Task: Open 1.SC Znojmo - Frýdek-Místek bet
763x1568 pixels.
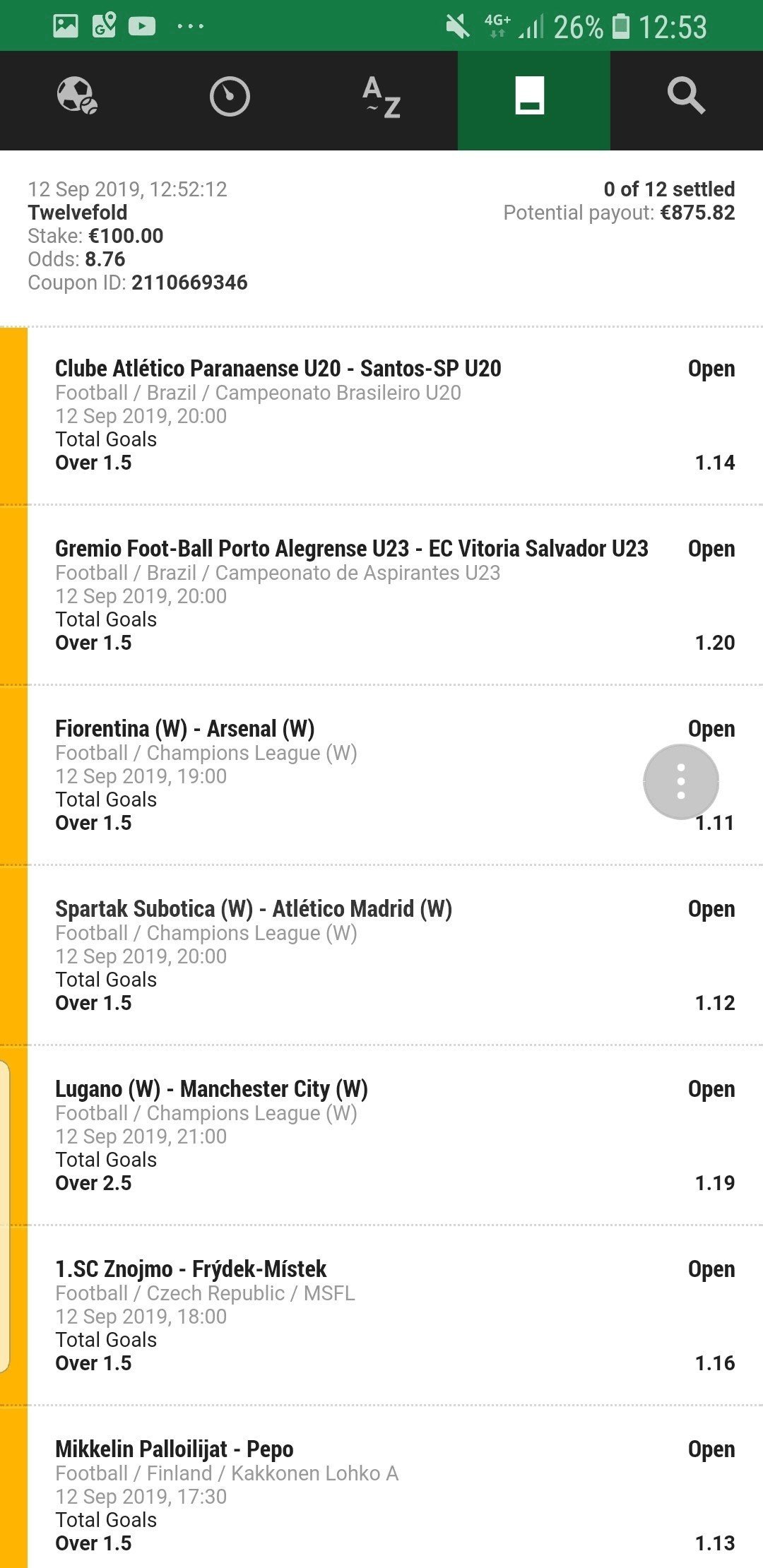Action: pos(191,1269)
